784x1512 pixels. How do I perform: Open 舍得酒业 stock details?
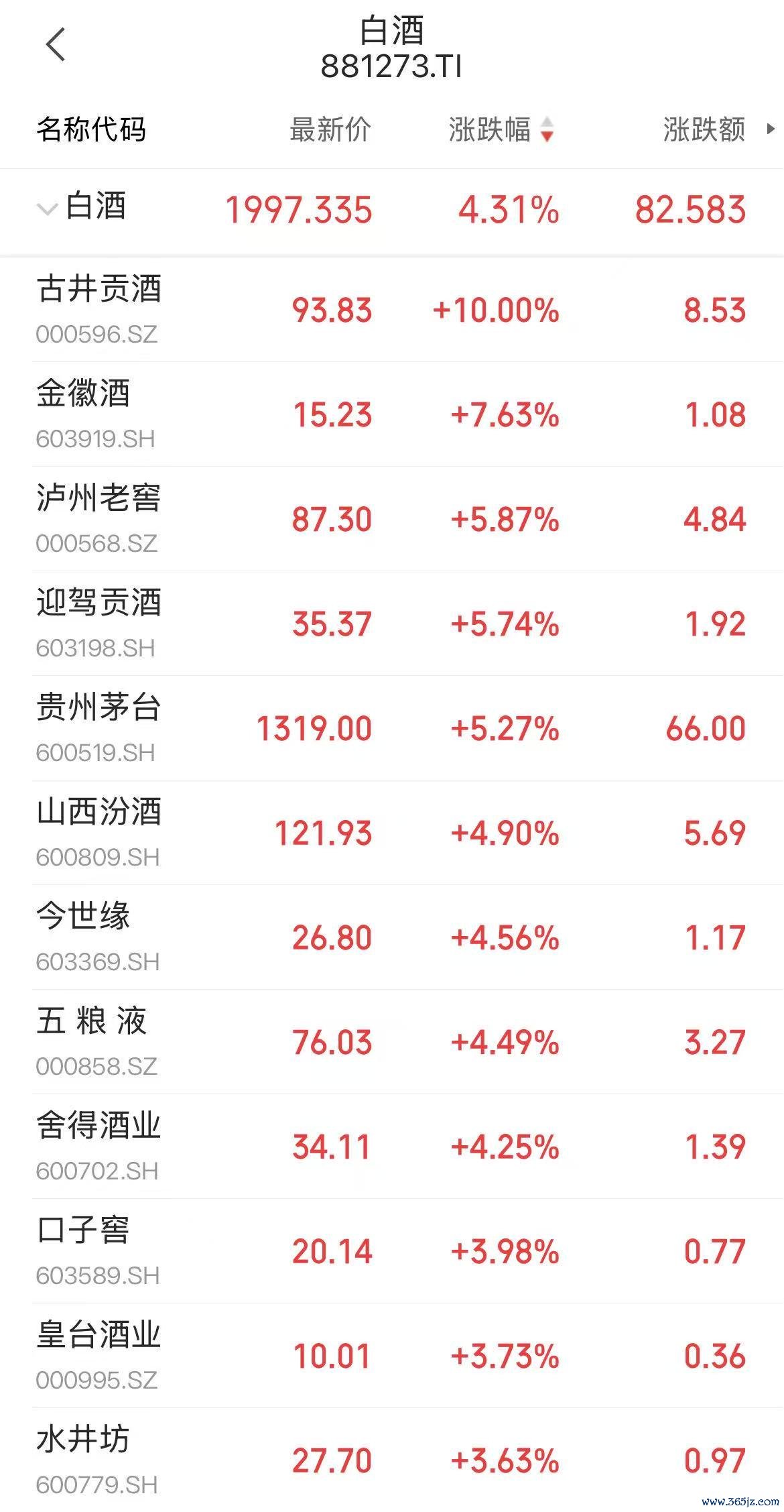[392, 1147]
